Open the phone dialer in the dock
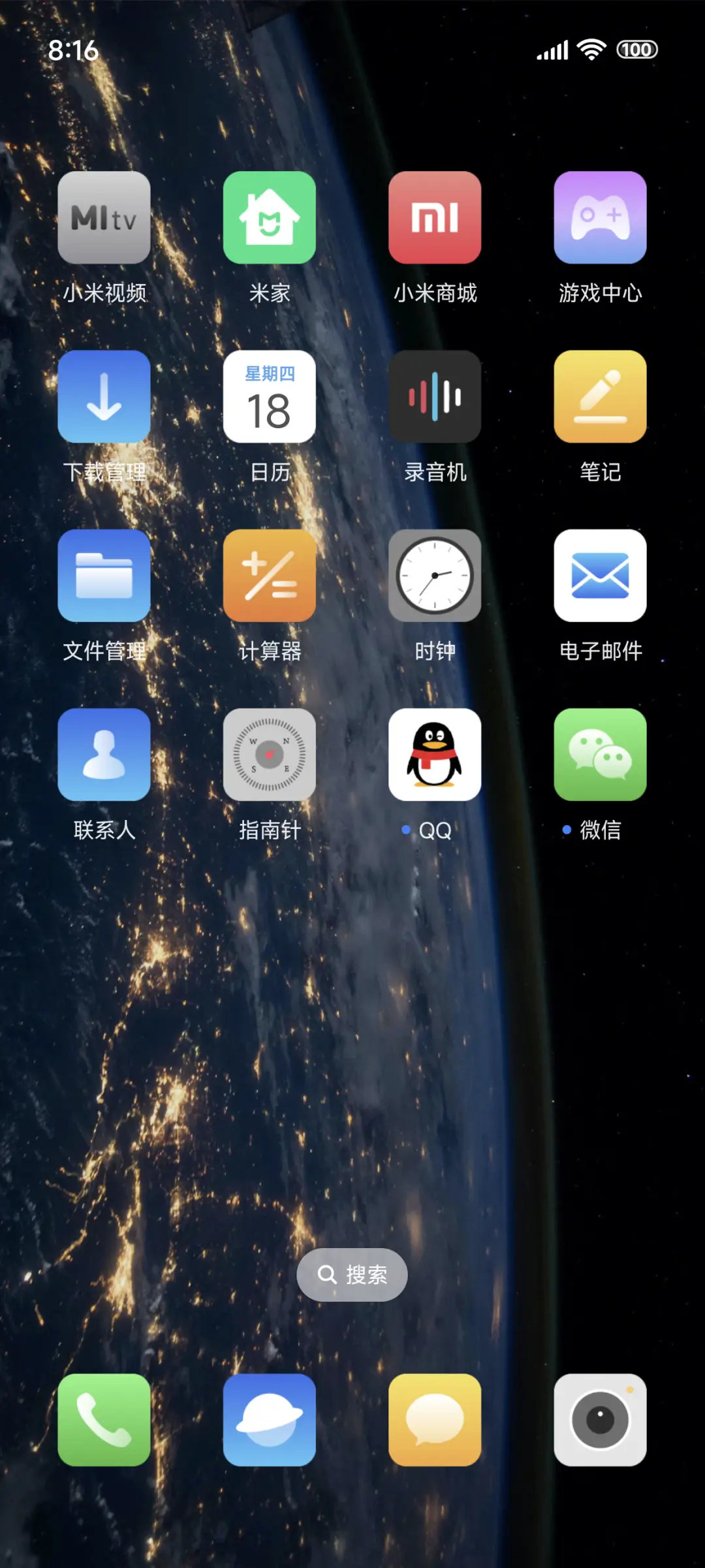 pos(104,1420)
